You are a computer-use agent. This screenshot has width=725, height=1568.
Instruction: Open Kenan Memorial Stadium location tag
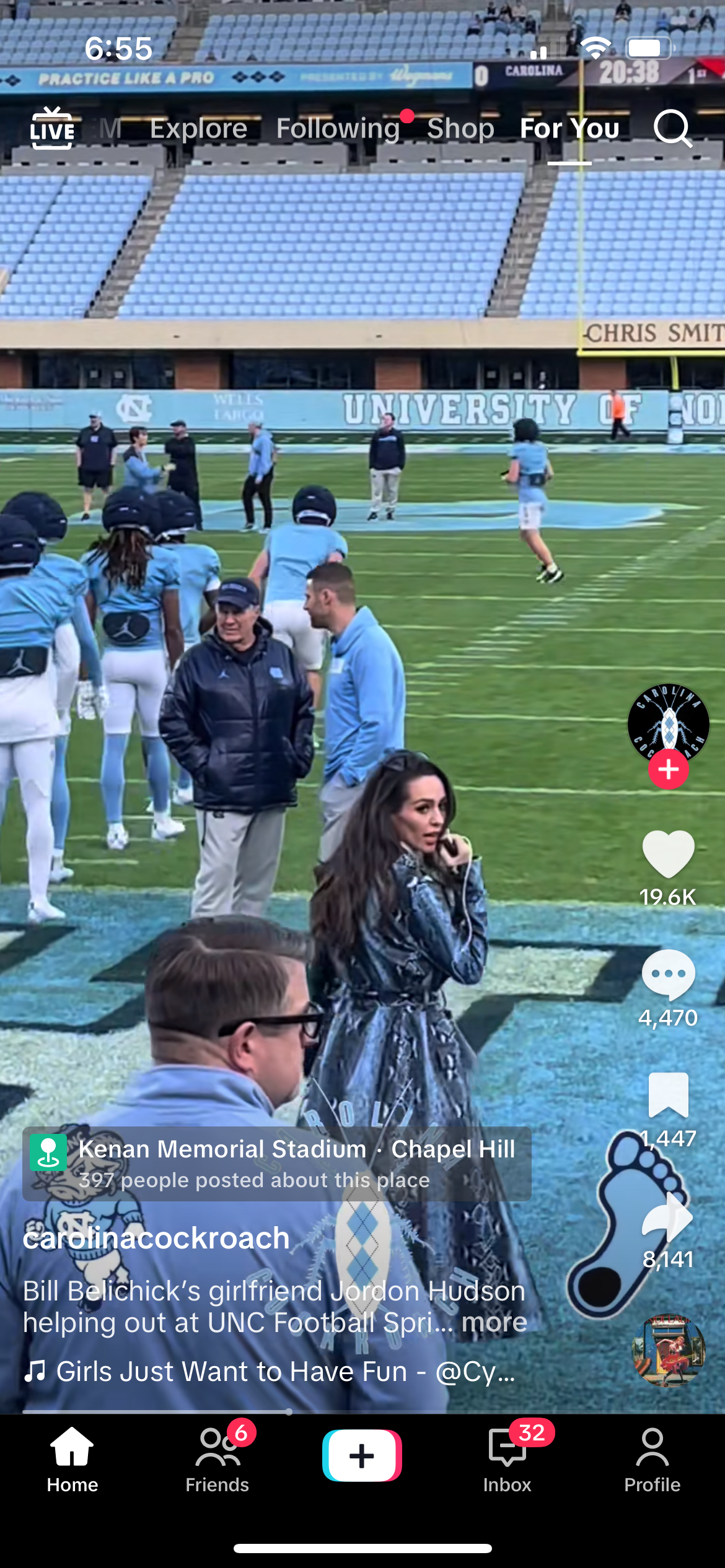pos(277,1164)
